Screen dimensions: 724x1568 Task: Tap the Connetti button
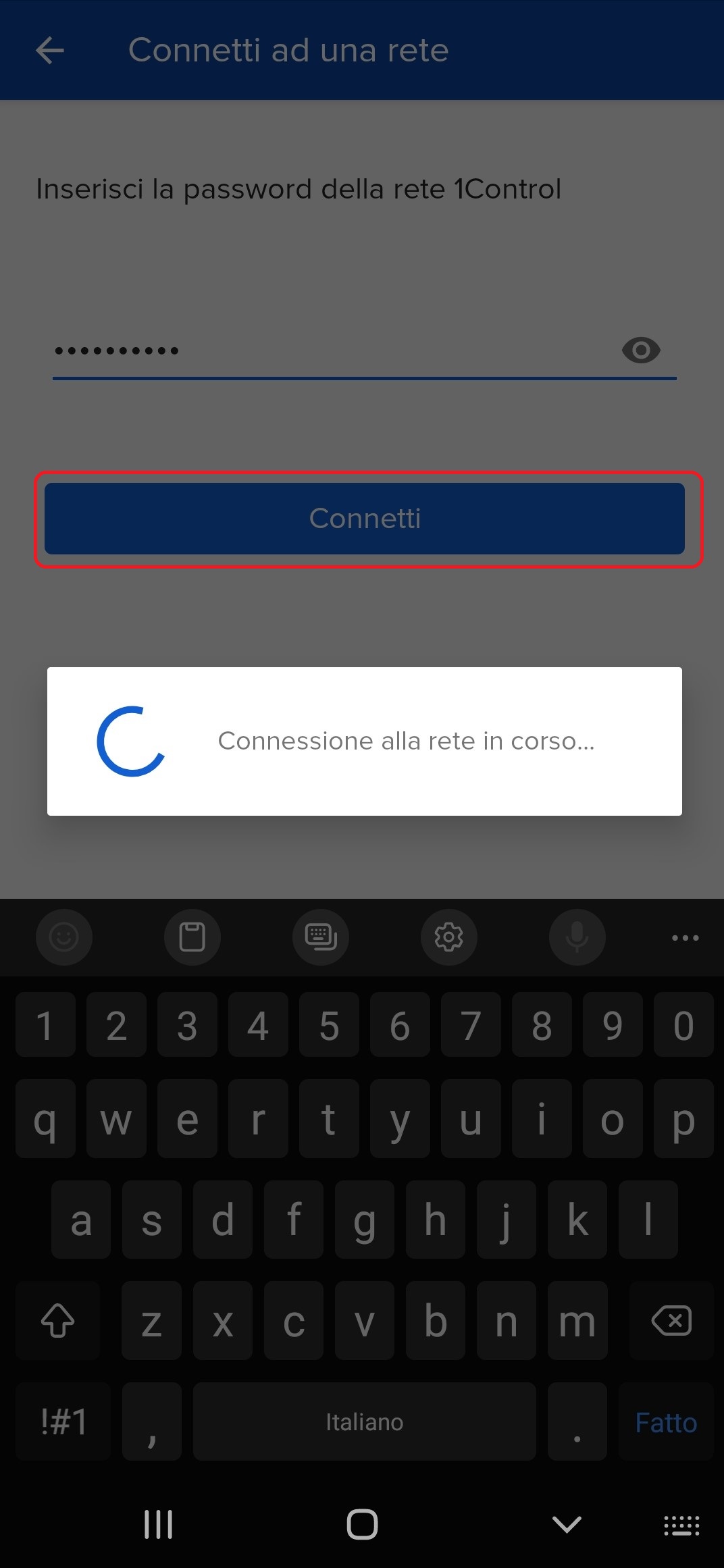tap(365, 519)
